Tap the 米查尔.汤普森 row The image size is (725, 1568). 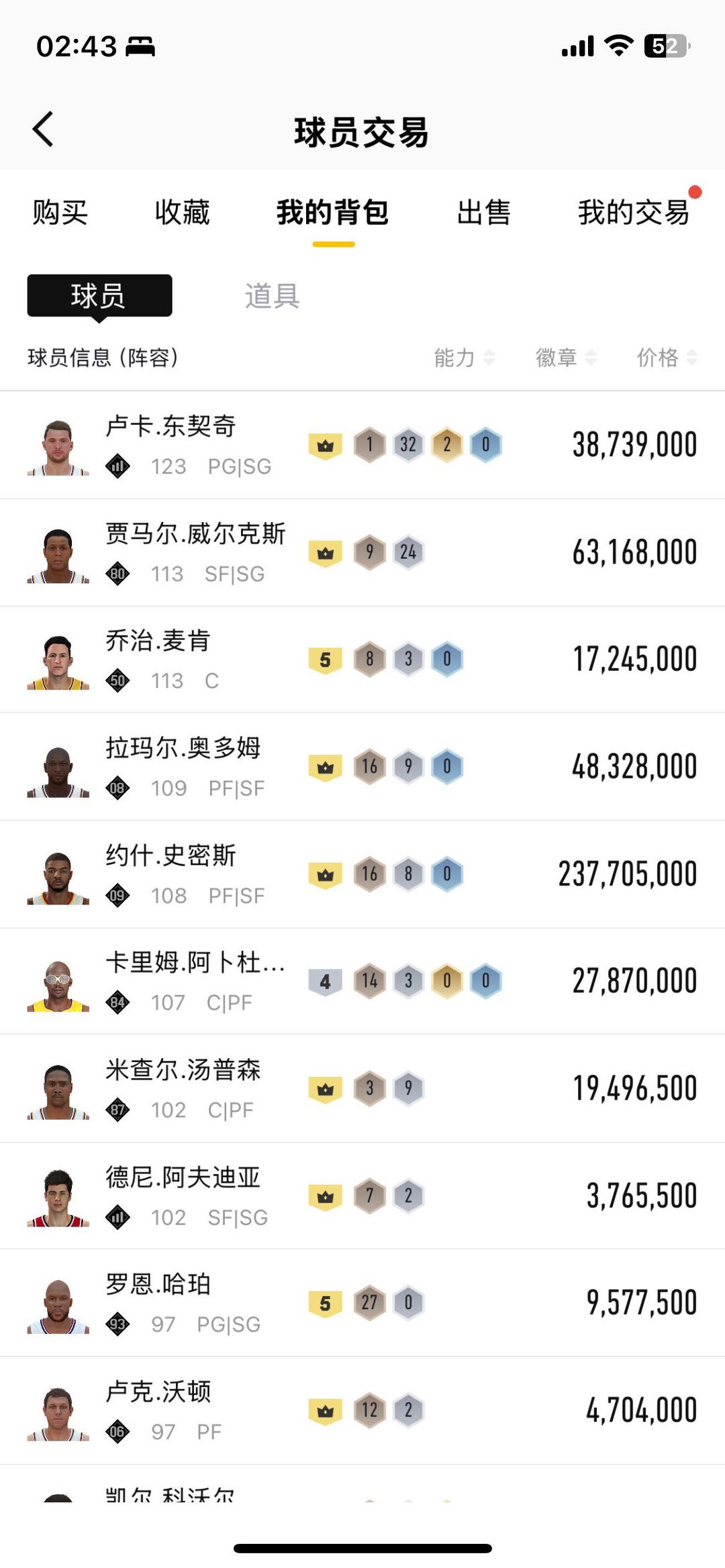click(x=362, y=1088)
